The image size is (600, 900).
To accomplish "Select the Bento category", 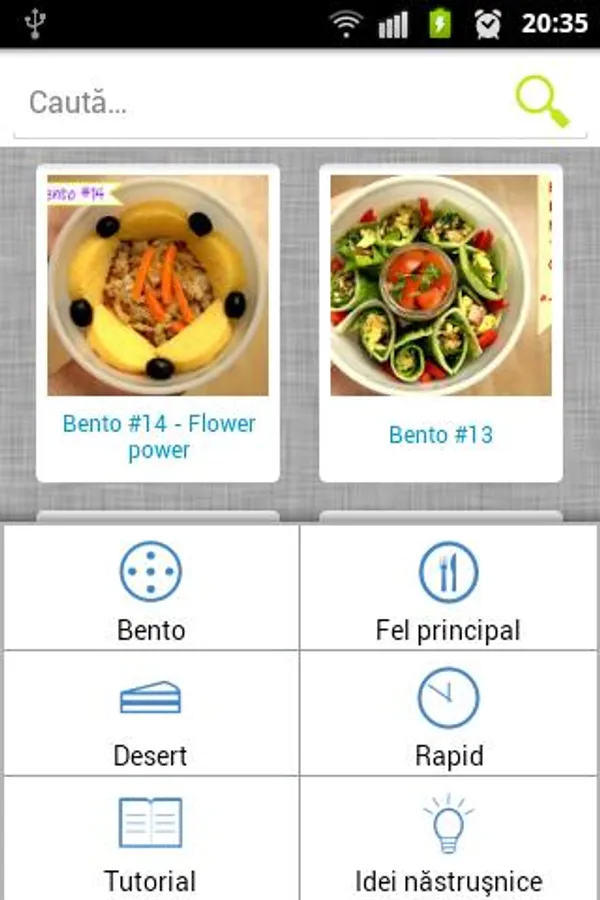I will pyautogui.click(x=151, y=588).
